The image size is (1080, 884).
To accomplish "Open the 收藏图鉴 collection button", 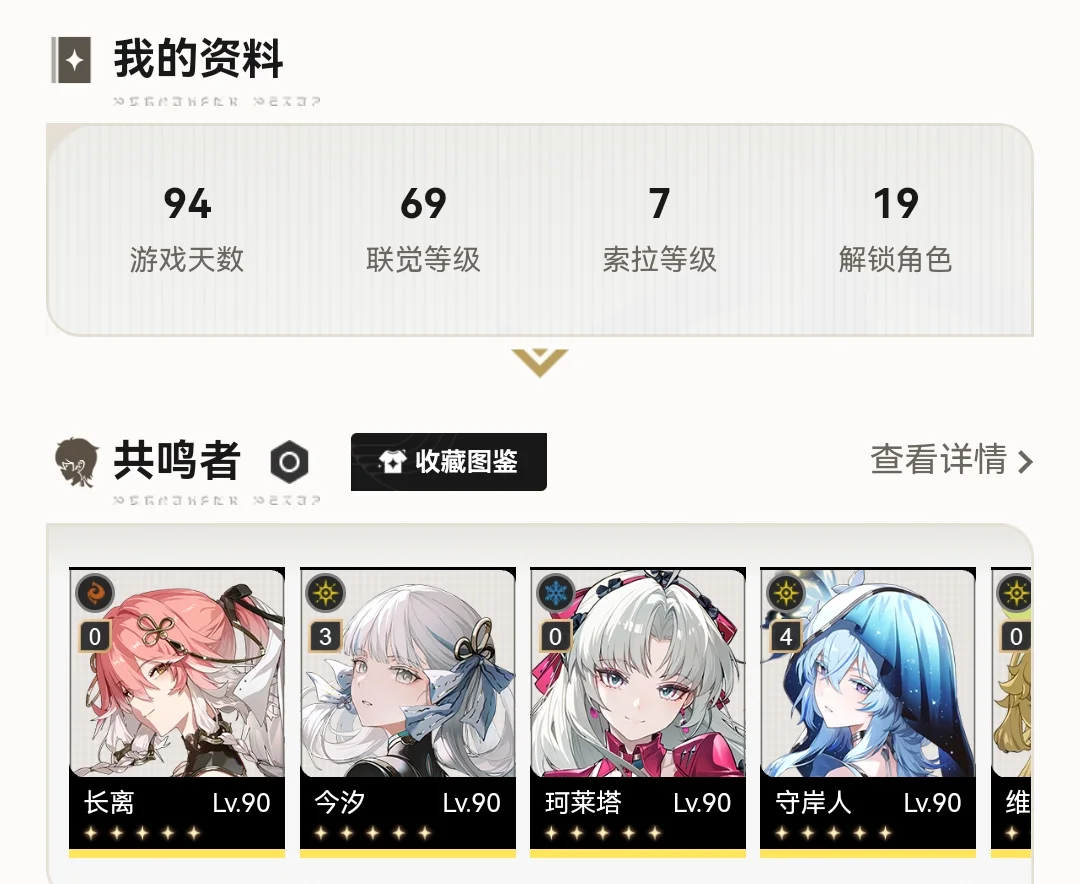I will point(449,462).
